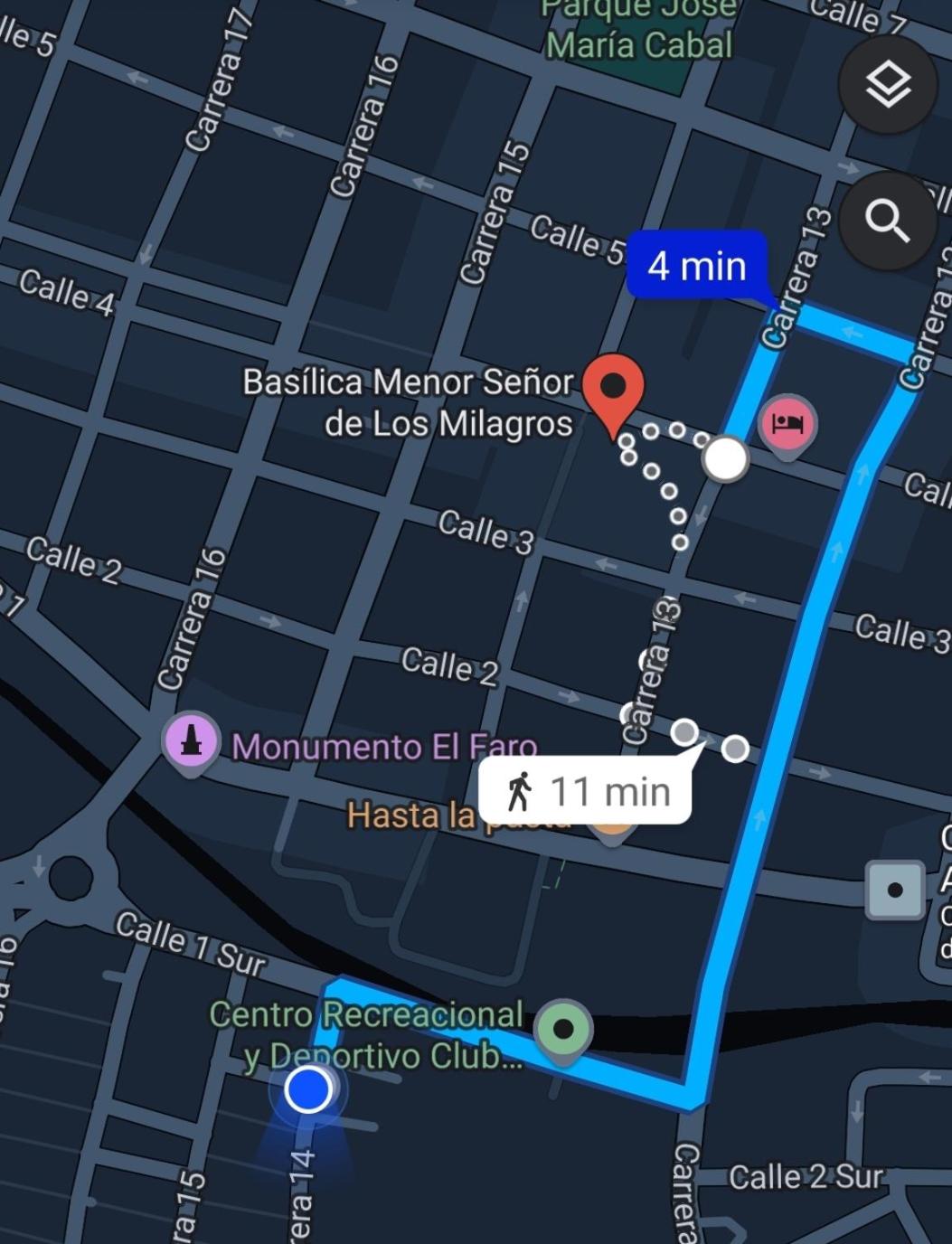Viewport: 952px width, 1244px height.
Task: Select the 4 min driving route label
Action: (697, 266)
